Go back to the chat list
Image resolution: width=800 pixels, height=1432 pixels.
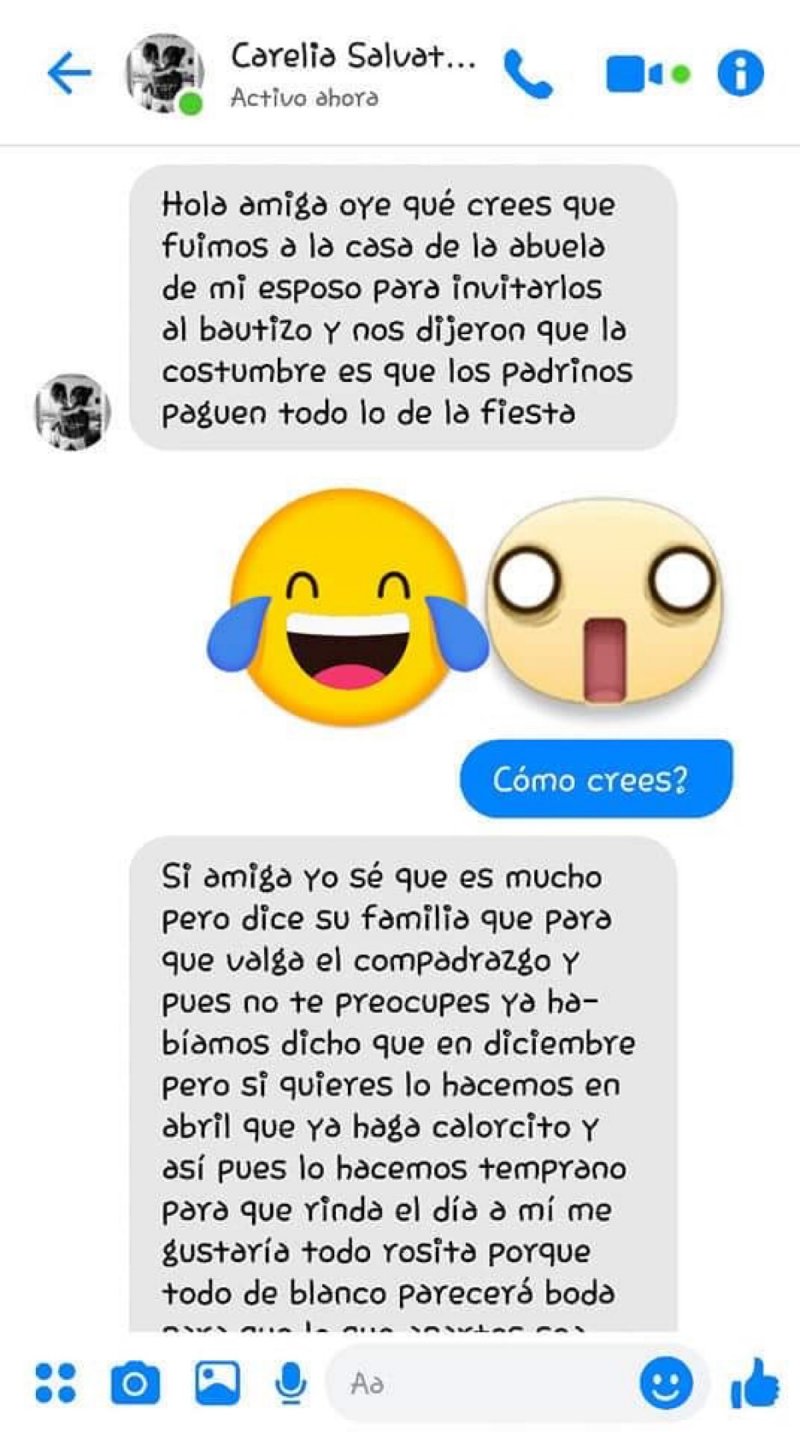[x=69, y=73]
